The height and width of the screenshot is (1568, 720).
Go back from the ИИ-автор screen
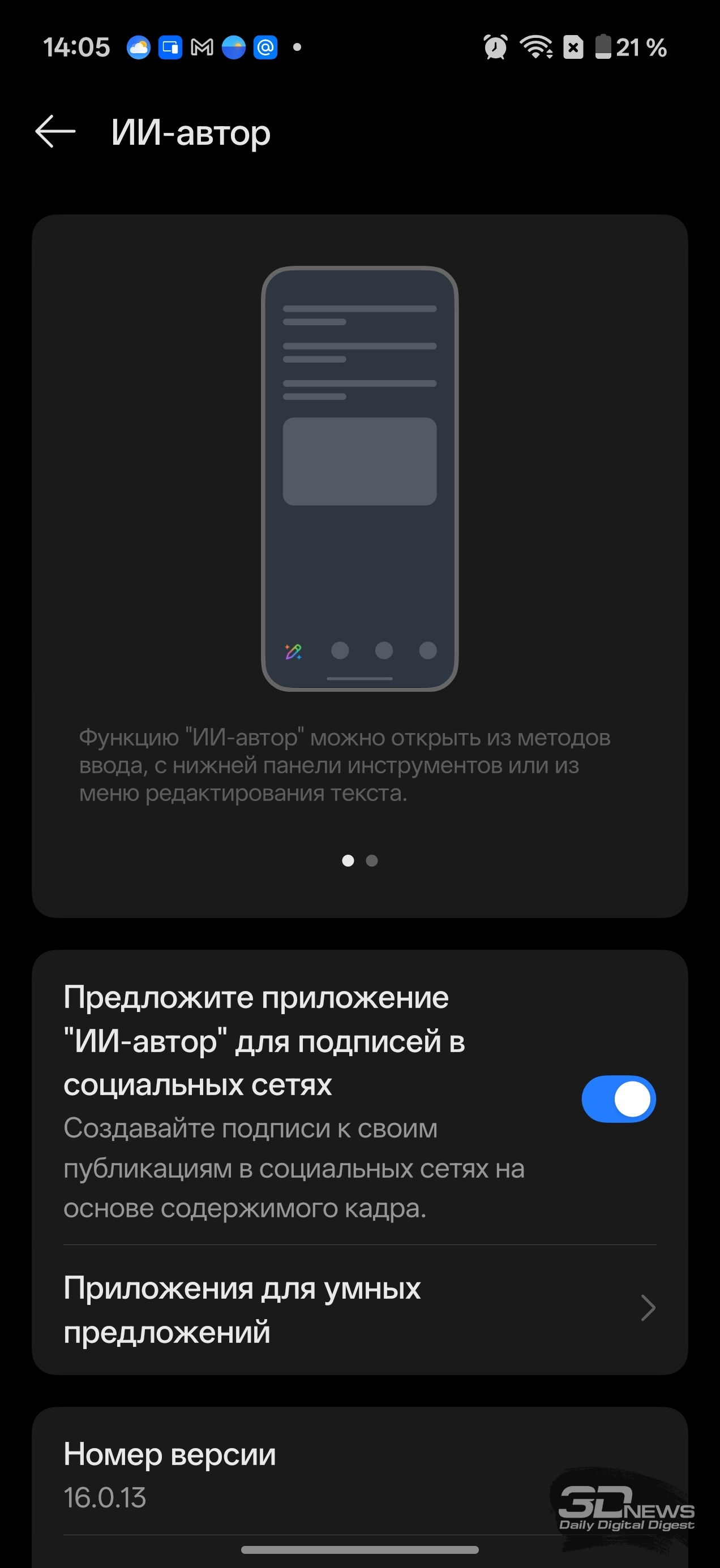pos(55,131)
